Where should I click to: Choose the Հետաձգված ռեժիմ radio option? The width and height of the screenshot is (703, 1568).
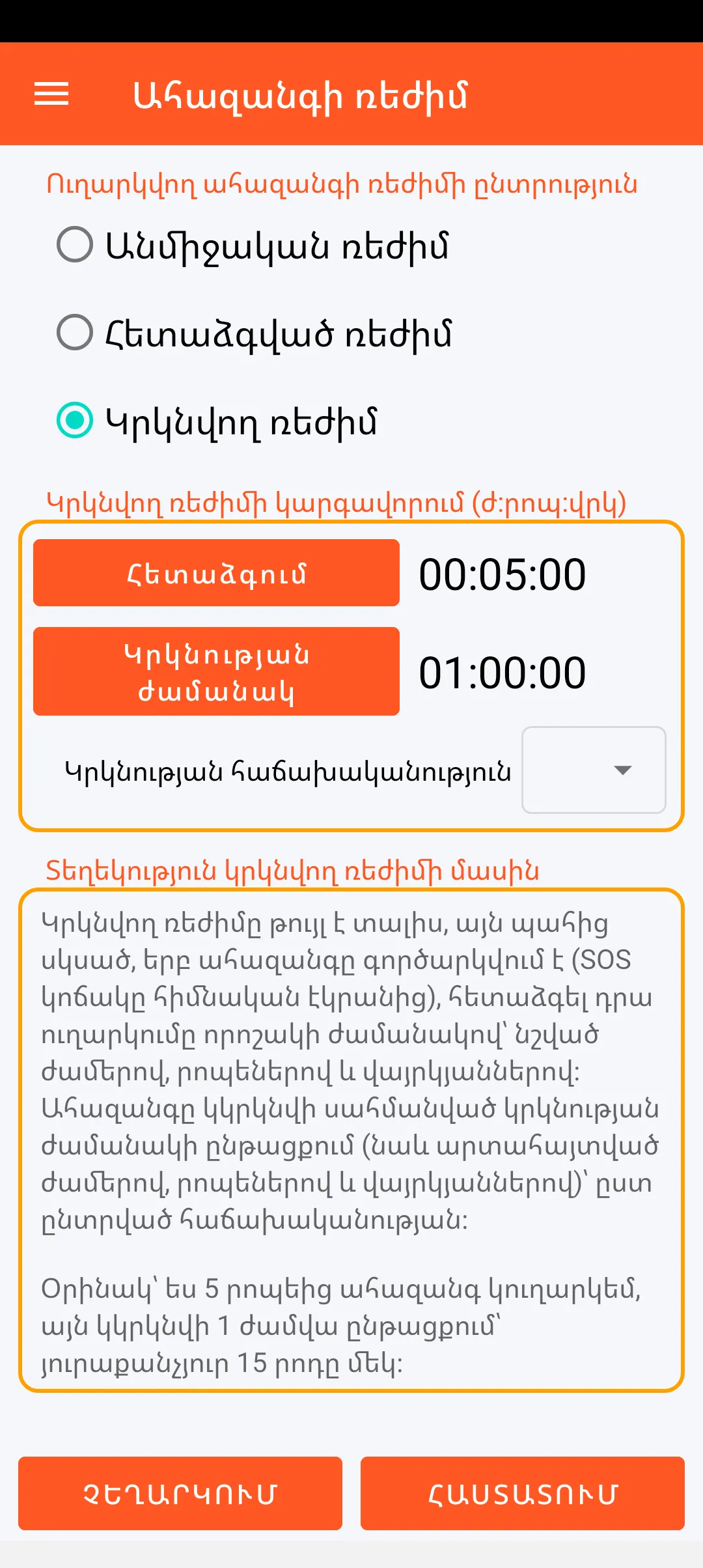point(75,333)
